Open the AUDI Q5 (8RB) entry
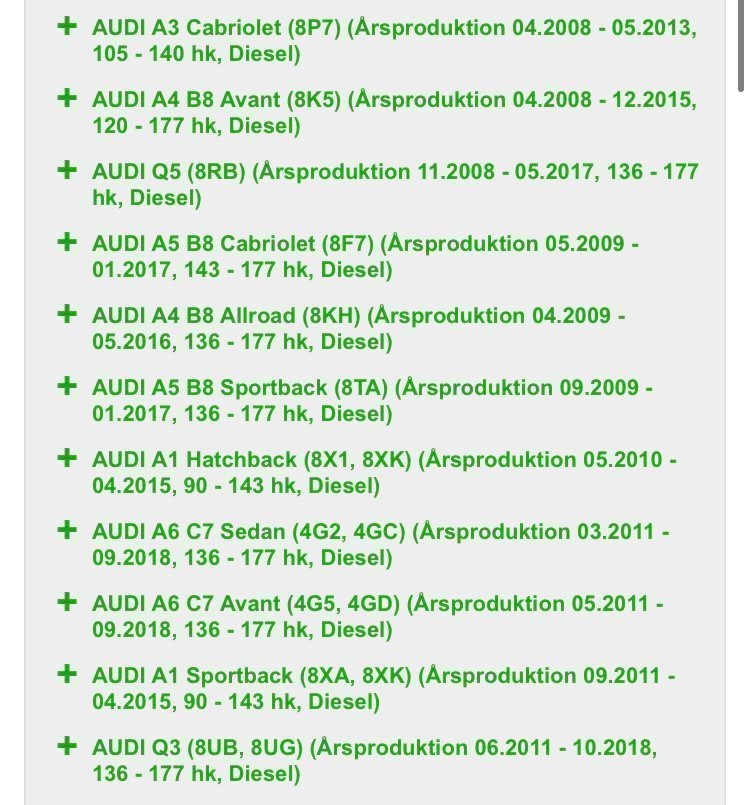The height and width of the screenshot is (805, 750). click(x=68, y=171)
